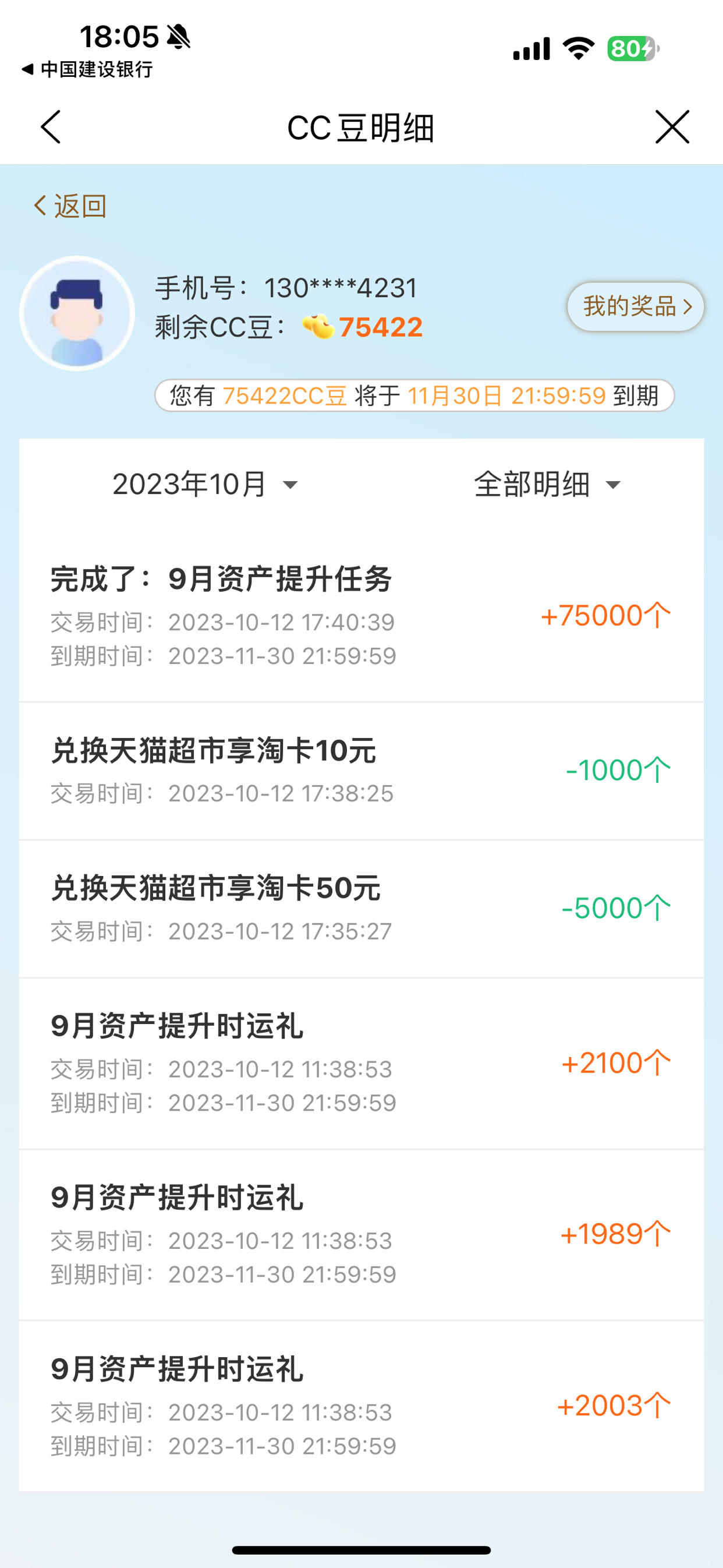Viewport: 723px width, 1568px height.
Task: Expand the 2023年10月 month picker
Action: coord(205,485)
